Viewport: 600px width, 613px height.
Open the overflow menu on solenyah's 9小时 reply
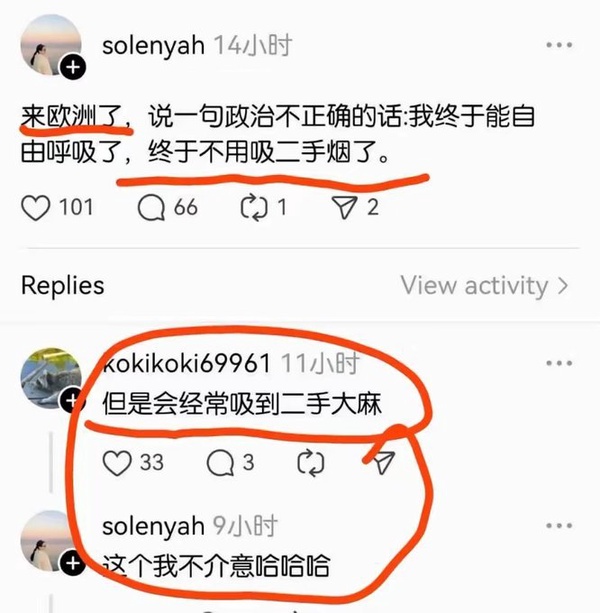tap(559, 524)
